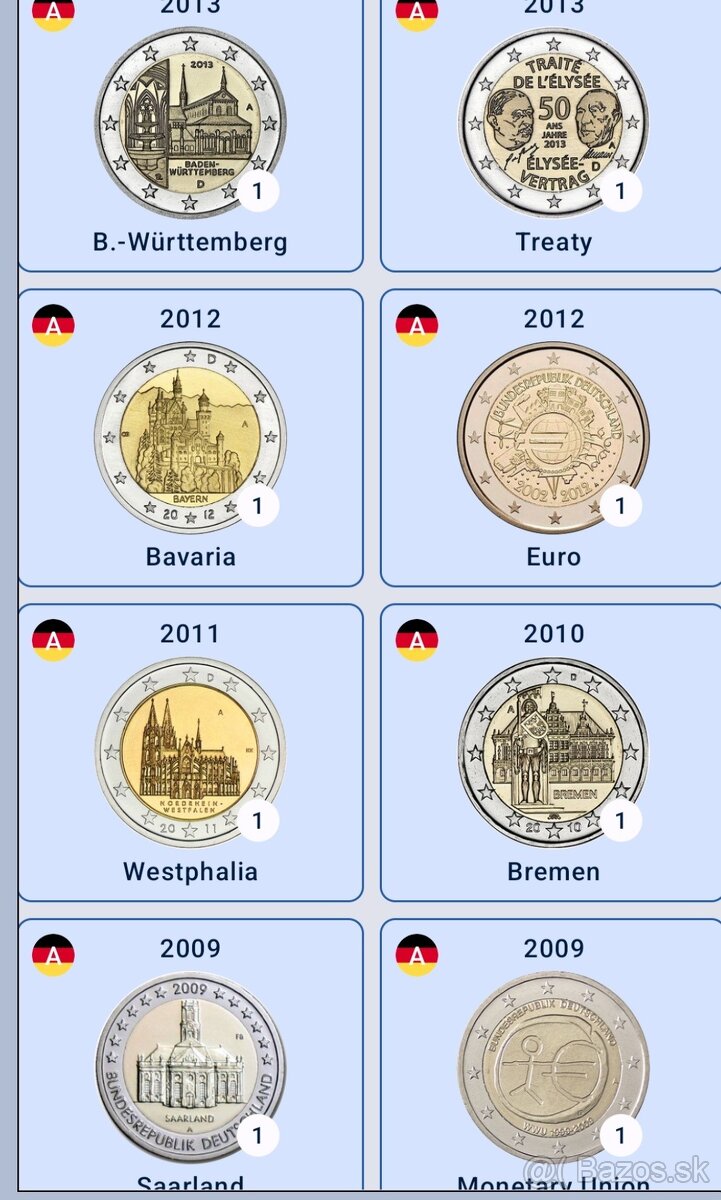721x1200 pixels.
Task: Click the German flag icon on Westphalia card
Action: point(52,642)
